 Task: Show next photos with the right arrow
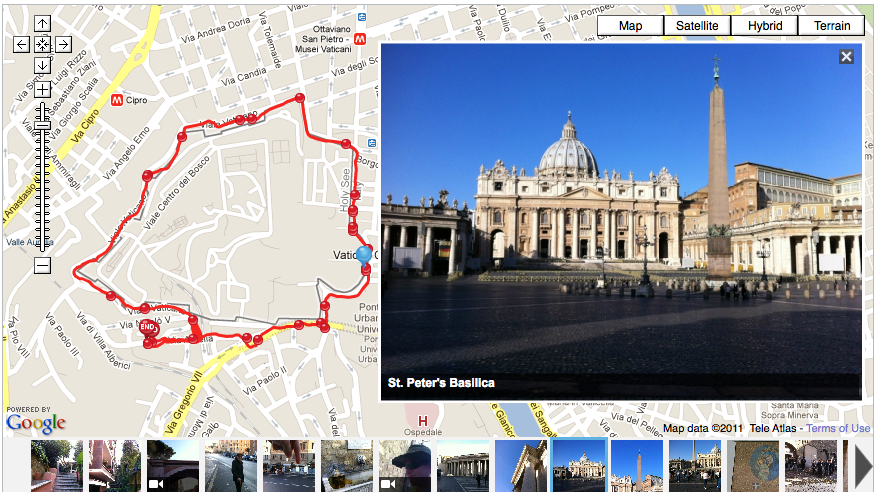(862, 465)
